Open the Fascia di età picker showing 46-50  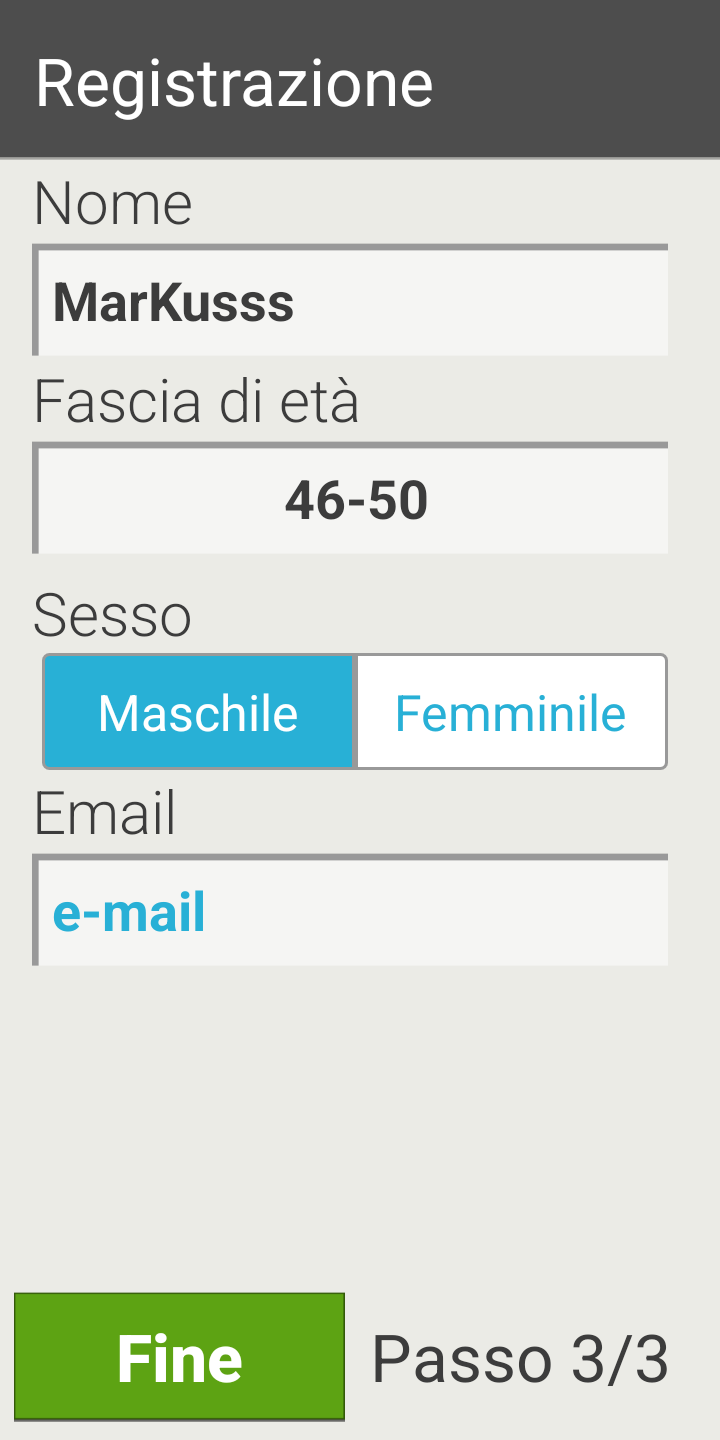(350, 498)
